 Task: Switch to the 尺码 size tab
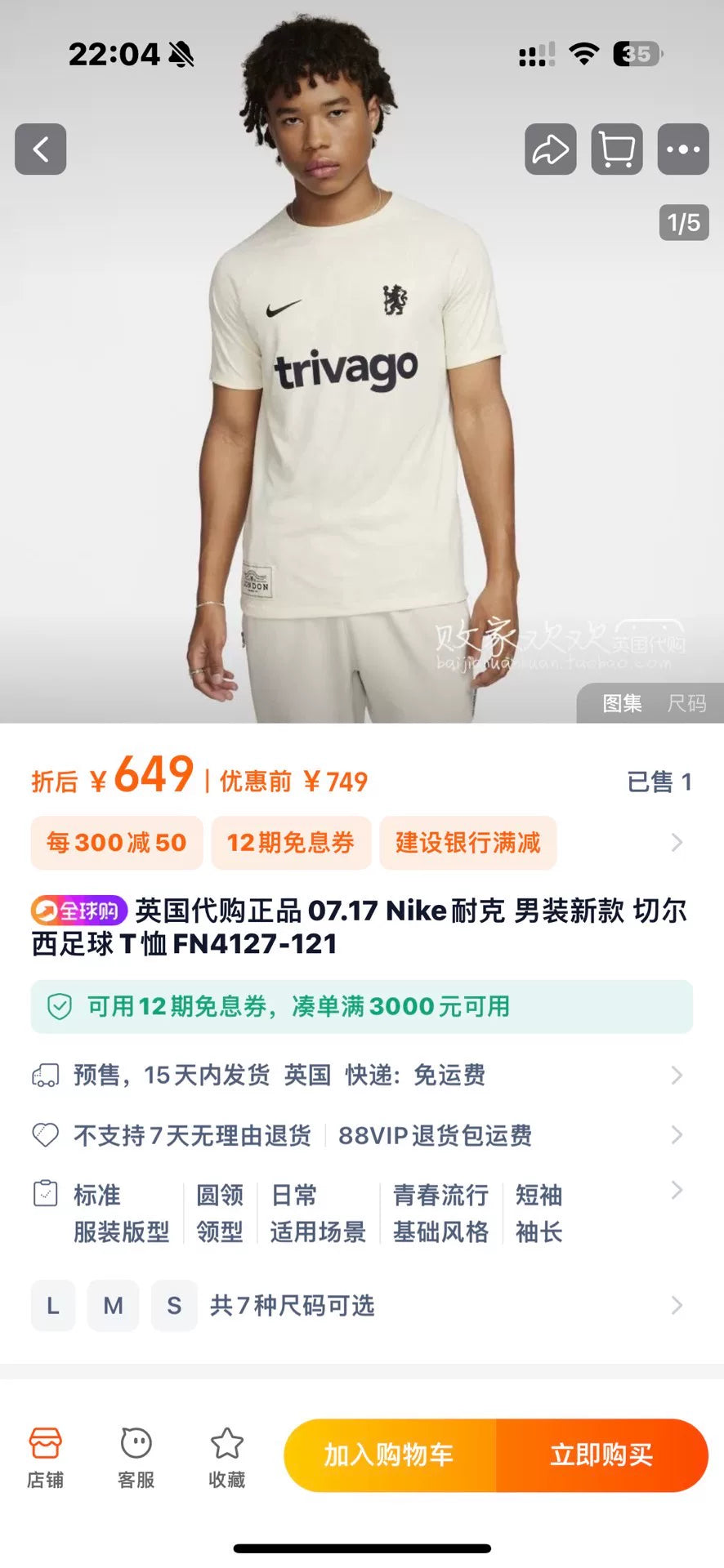pos(686,703)
